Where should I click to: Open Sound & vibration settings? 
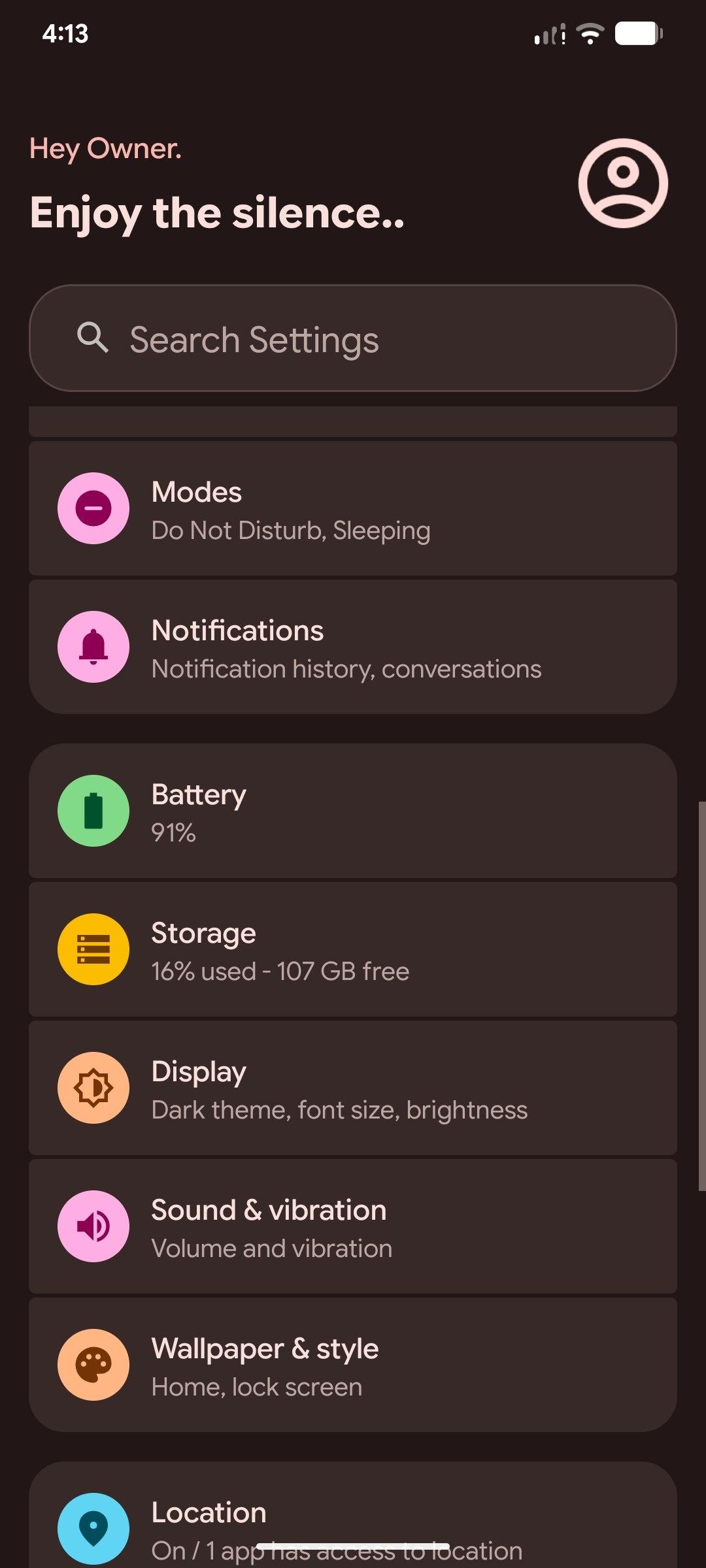coord(353,1227)
